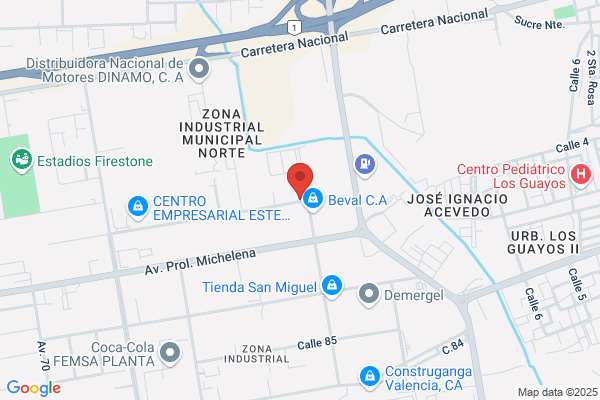This screenshot has width=600, height=400.
Task: Select Distribuidora Nacional de Motores DINAMO marker
Action: [199, 70]
